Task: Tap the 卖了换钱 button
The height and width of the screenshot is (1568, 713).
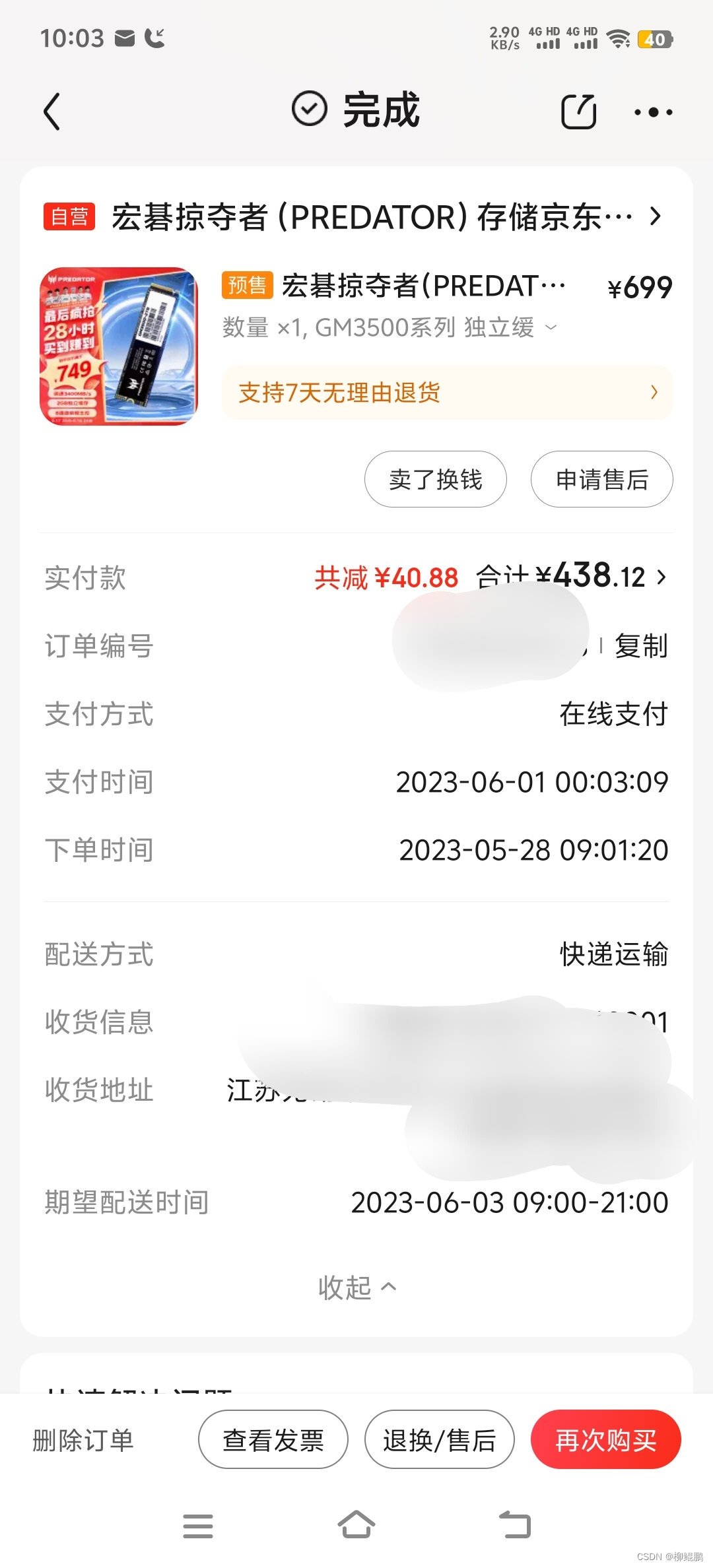Action: click(436, 479)
